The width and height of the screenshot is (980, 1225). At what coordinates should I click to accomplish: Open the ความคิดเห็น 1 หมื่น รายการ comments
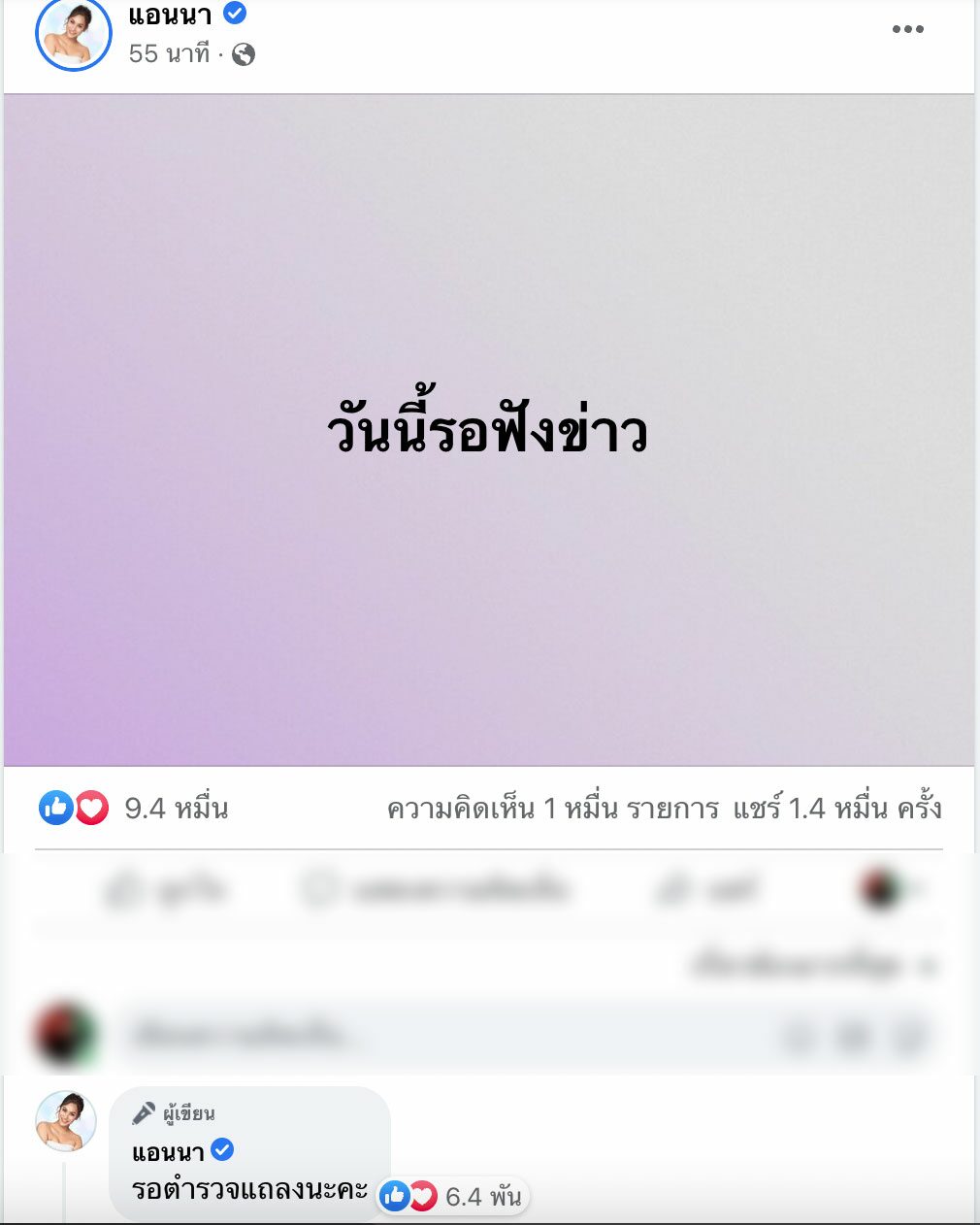pyautogui.click(x=552, y=808)
